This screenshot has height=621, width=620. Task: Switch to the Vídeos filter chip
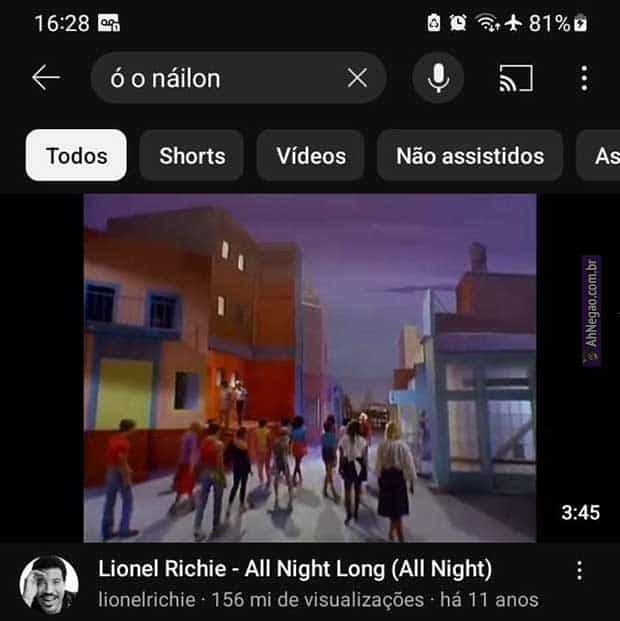pos(311,156)
